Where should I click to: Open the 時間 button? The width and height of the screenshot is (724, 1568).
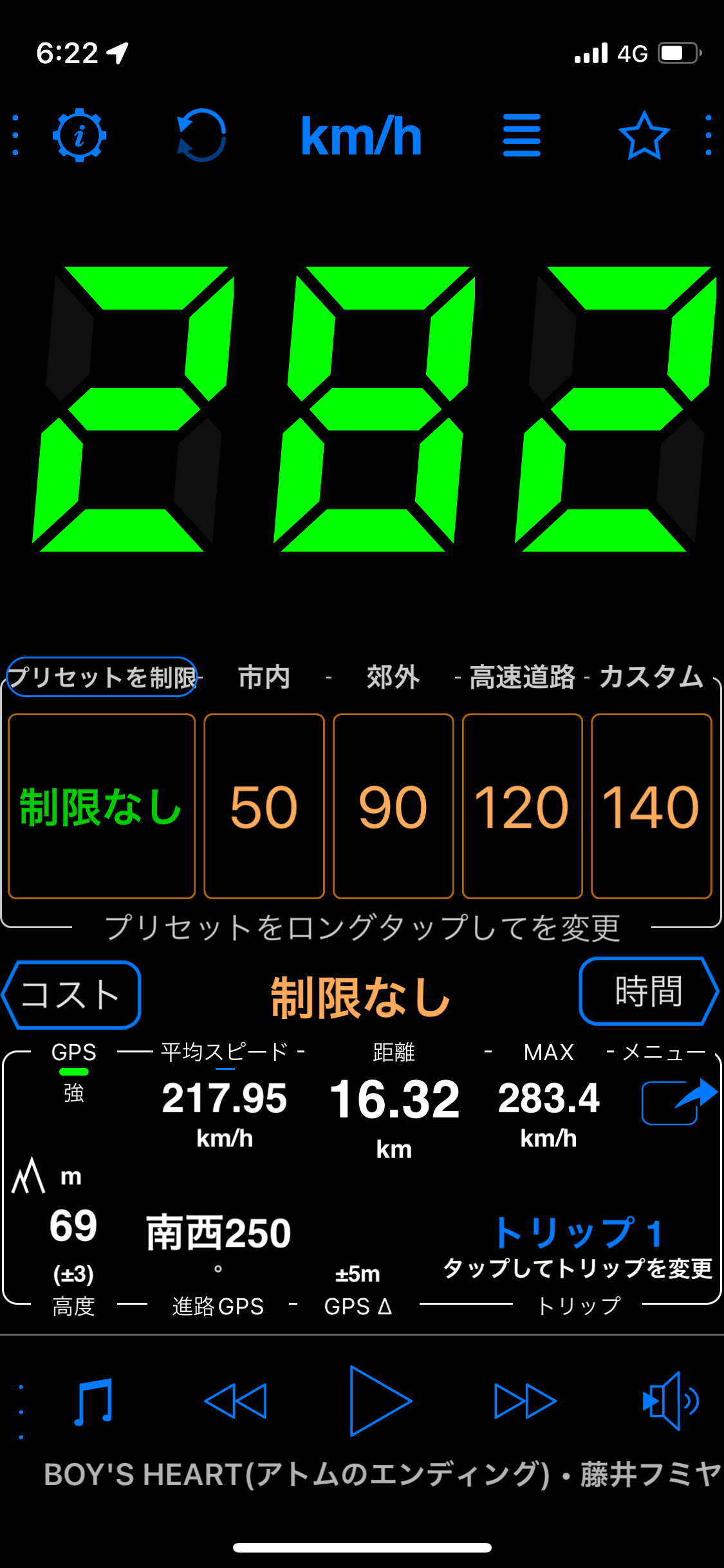(649, 991)
